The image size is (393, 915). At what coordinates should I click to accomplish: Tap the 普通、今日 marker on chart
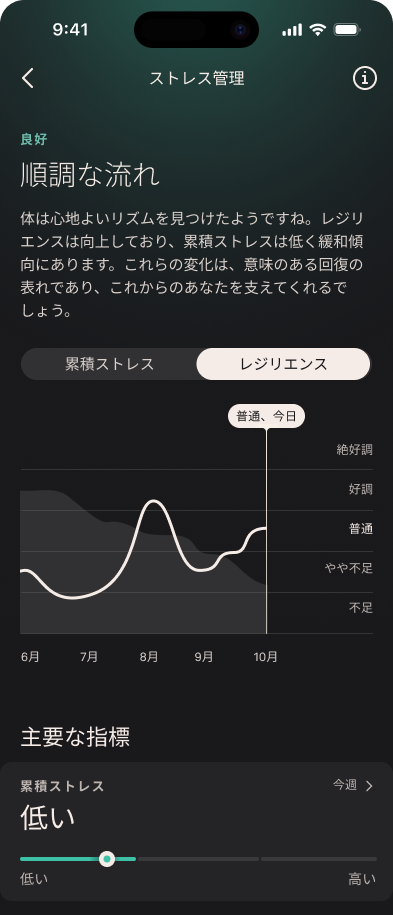point(266,417)
